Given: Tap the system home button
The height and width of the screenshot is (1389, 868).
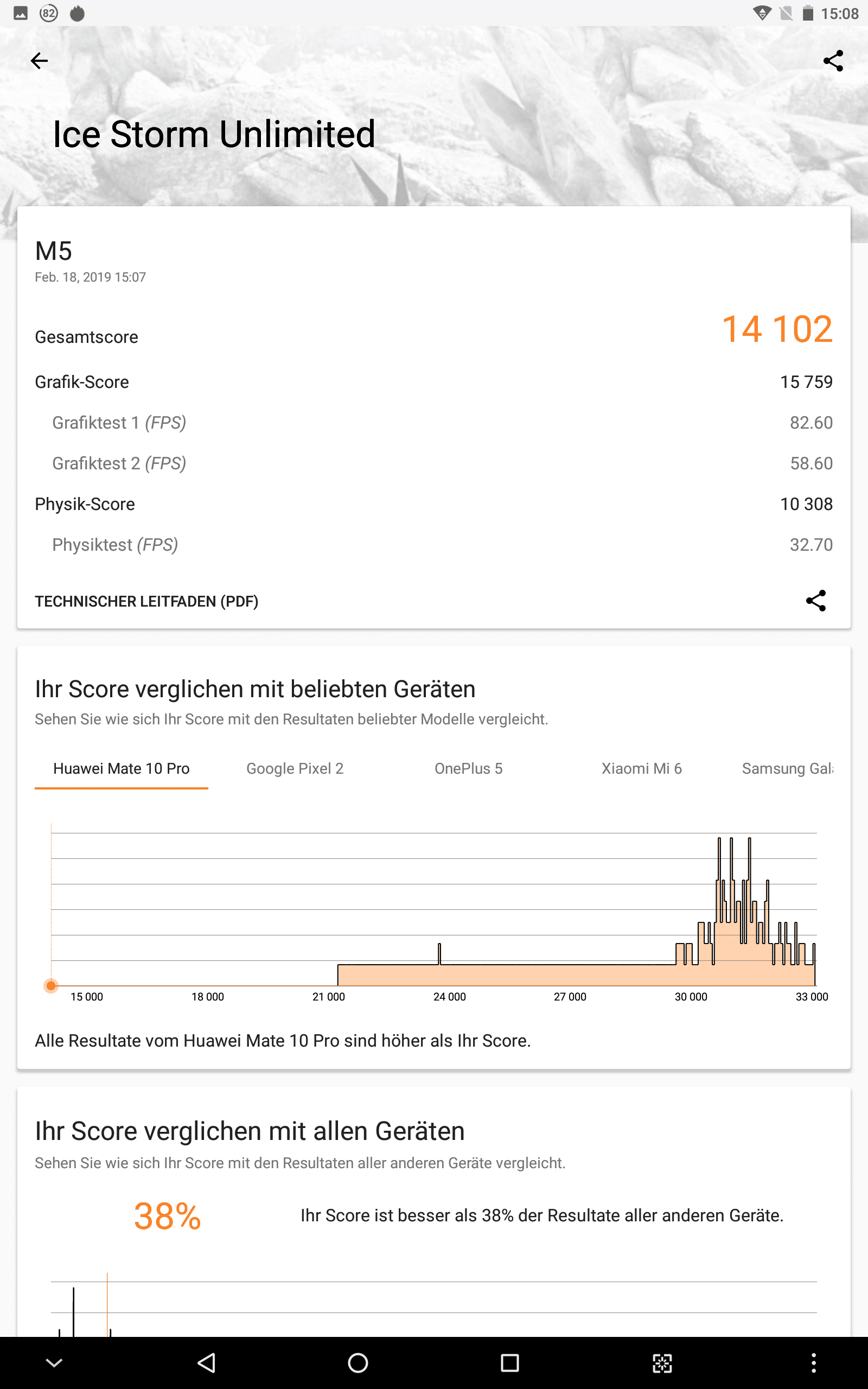Looking at the screenshot, I should 358,1362.
